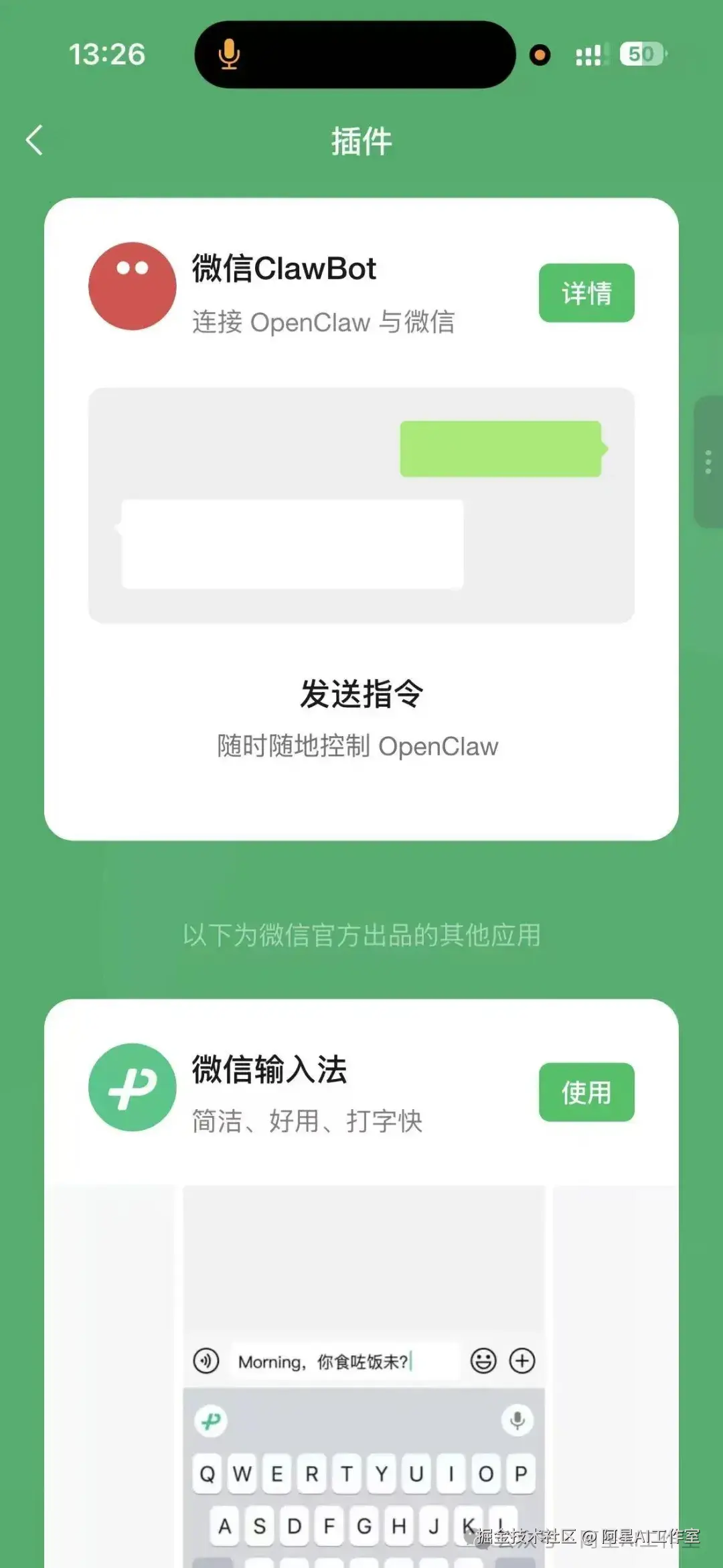Tap 使用 for 微信输入法
Viewport: 723px width, 1568px height.
click(586, 1092)
